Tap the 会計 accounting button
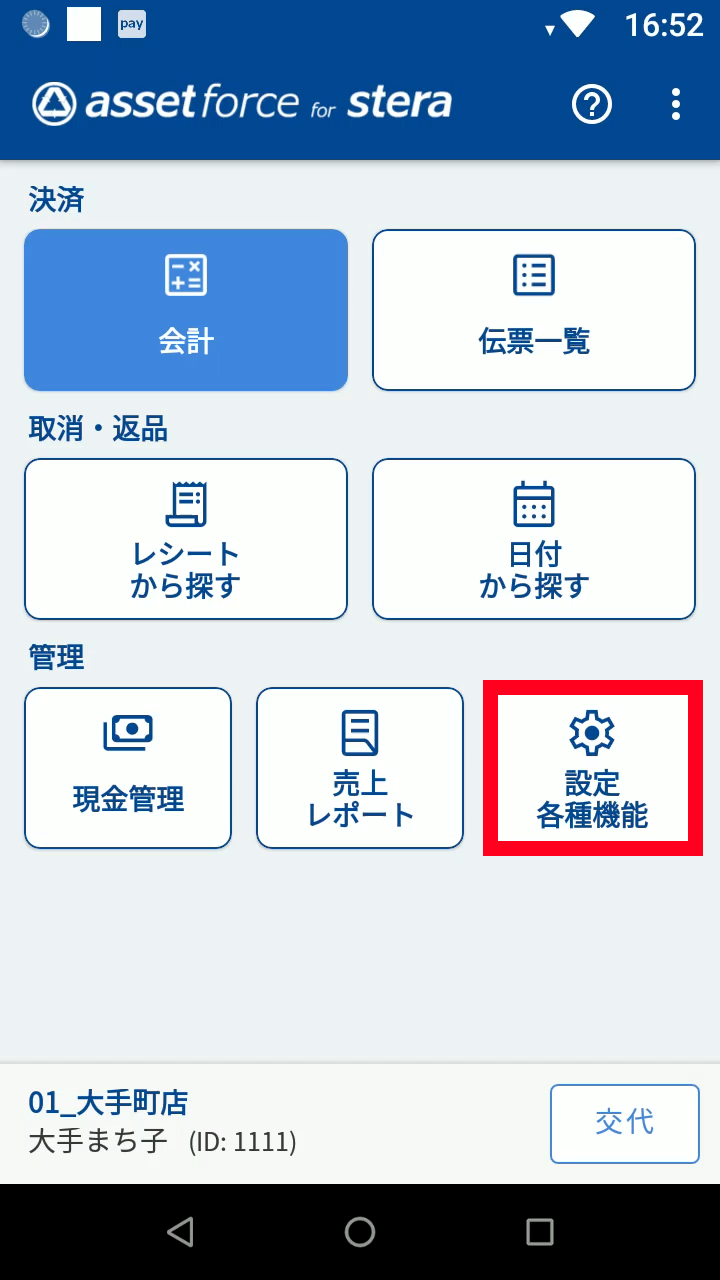This screenshot has width=720, height=1280. [185, 309]
